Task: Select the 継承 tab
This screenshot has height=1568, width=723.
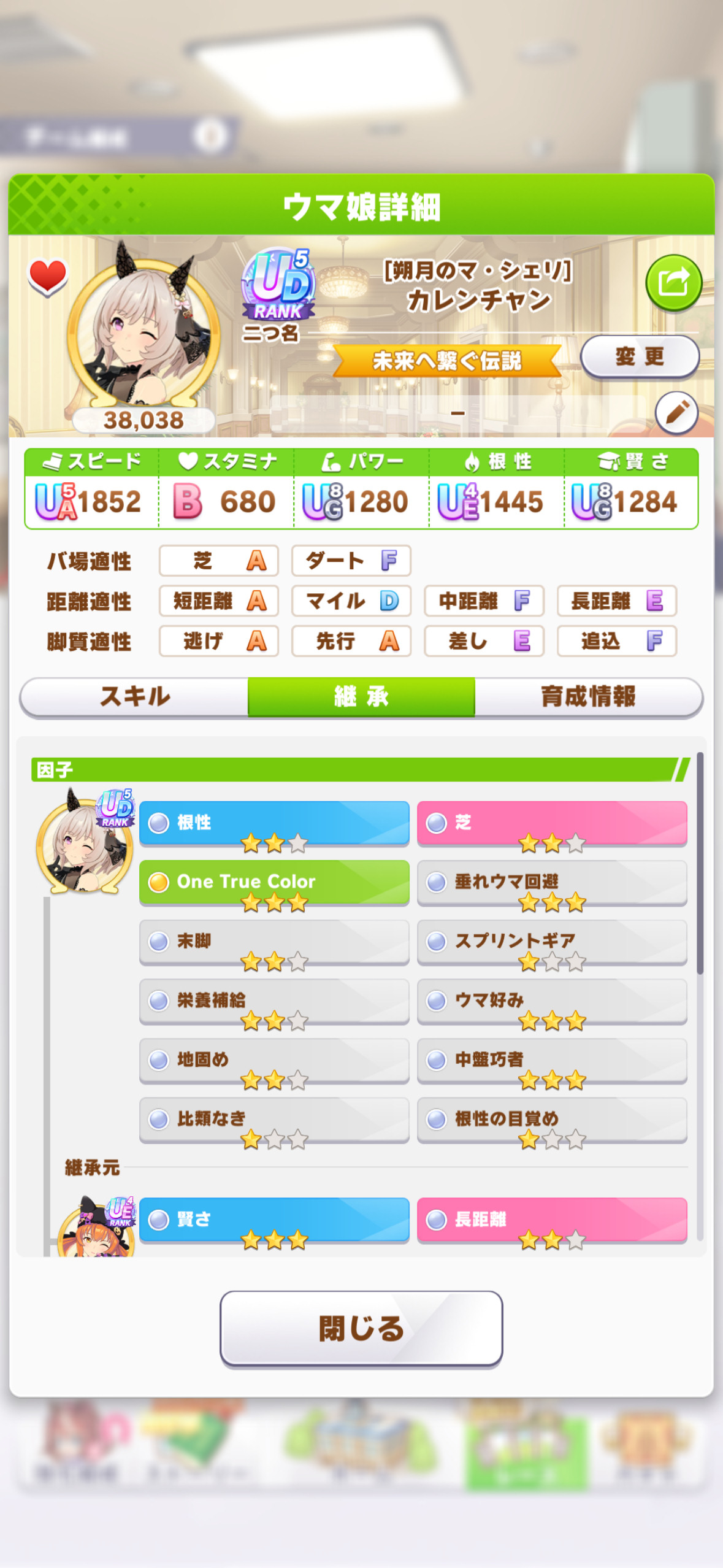Action: 361,696
